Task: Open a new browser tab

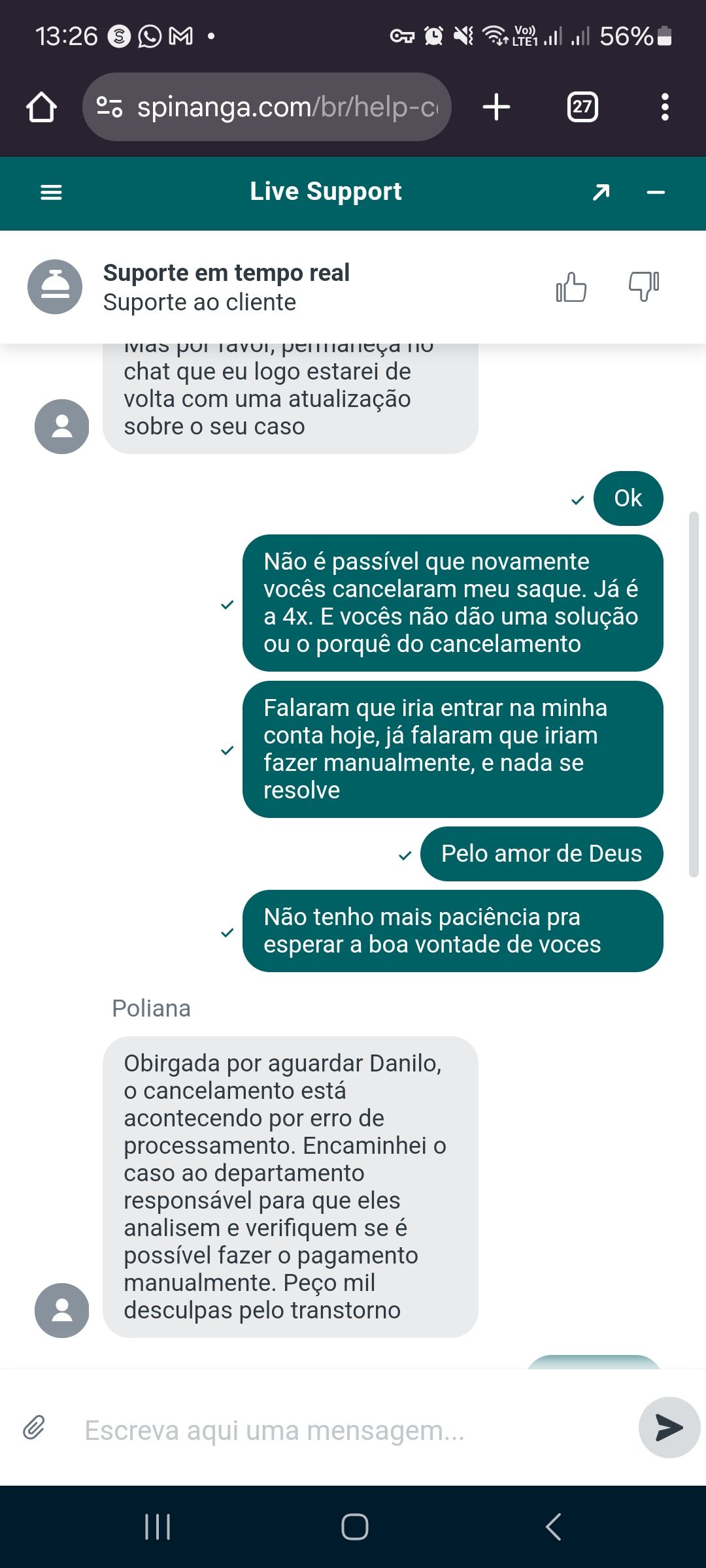Action: (496, 107)
